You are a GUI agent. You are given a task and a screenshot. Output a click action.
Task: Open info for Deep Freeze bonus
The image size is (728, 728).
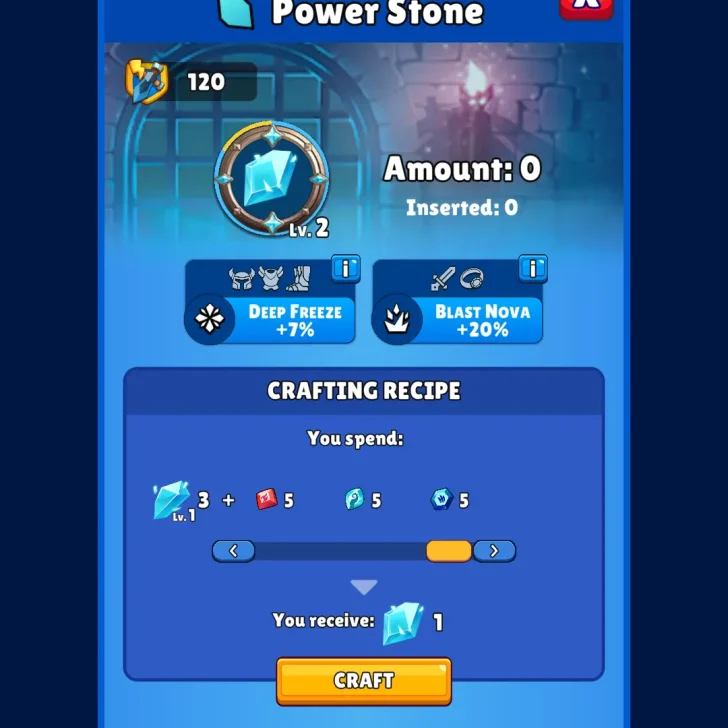(345, 268)
